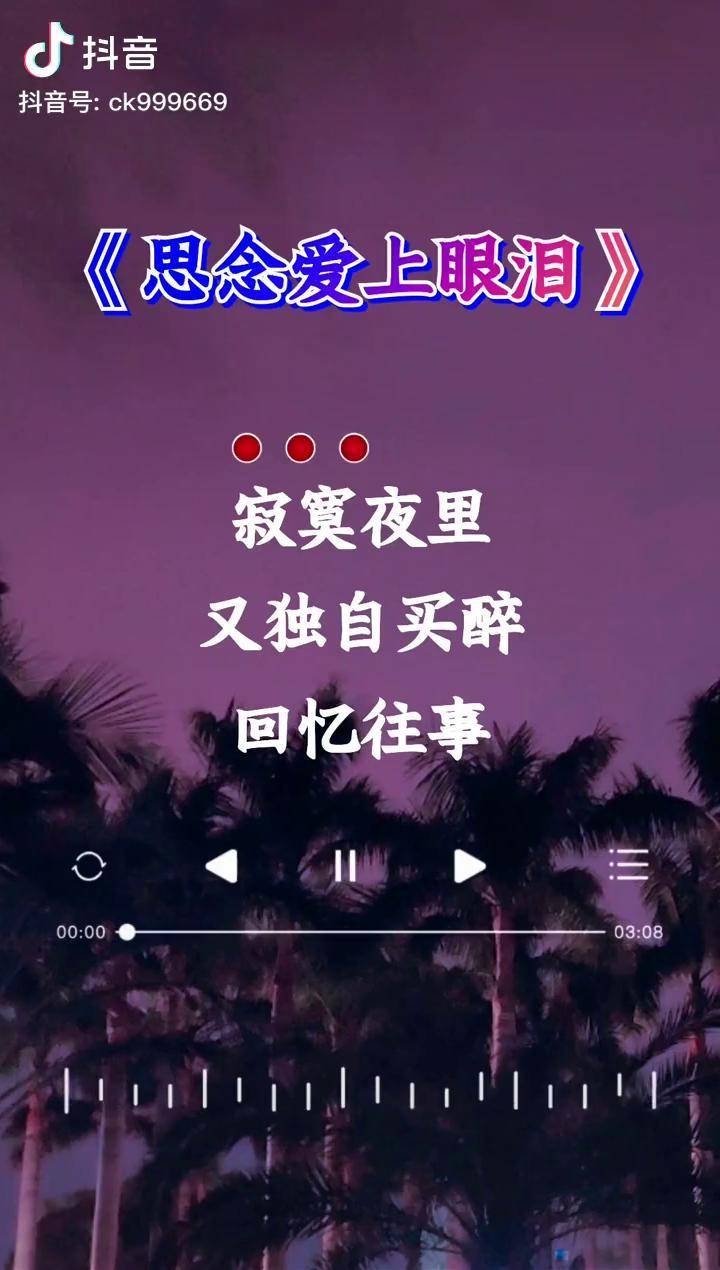The height and width of the screenshot is (1270, 720).
Task: Click the 03:08 total duration label
Action: tap(640, 932)
